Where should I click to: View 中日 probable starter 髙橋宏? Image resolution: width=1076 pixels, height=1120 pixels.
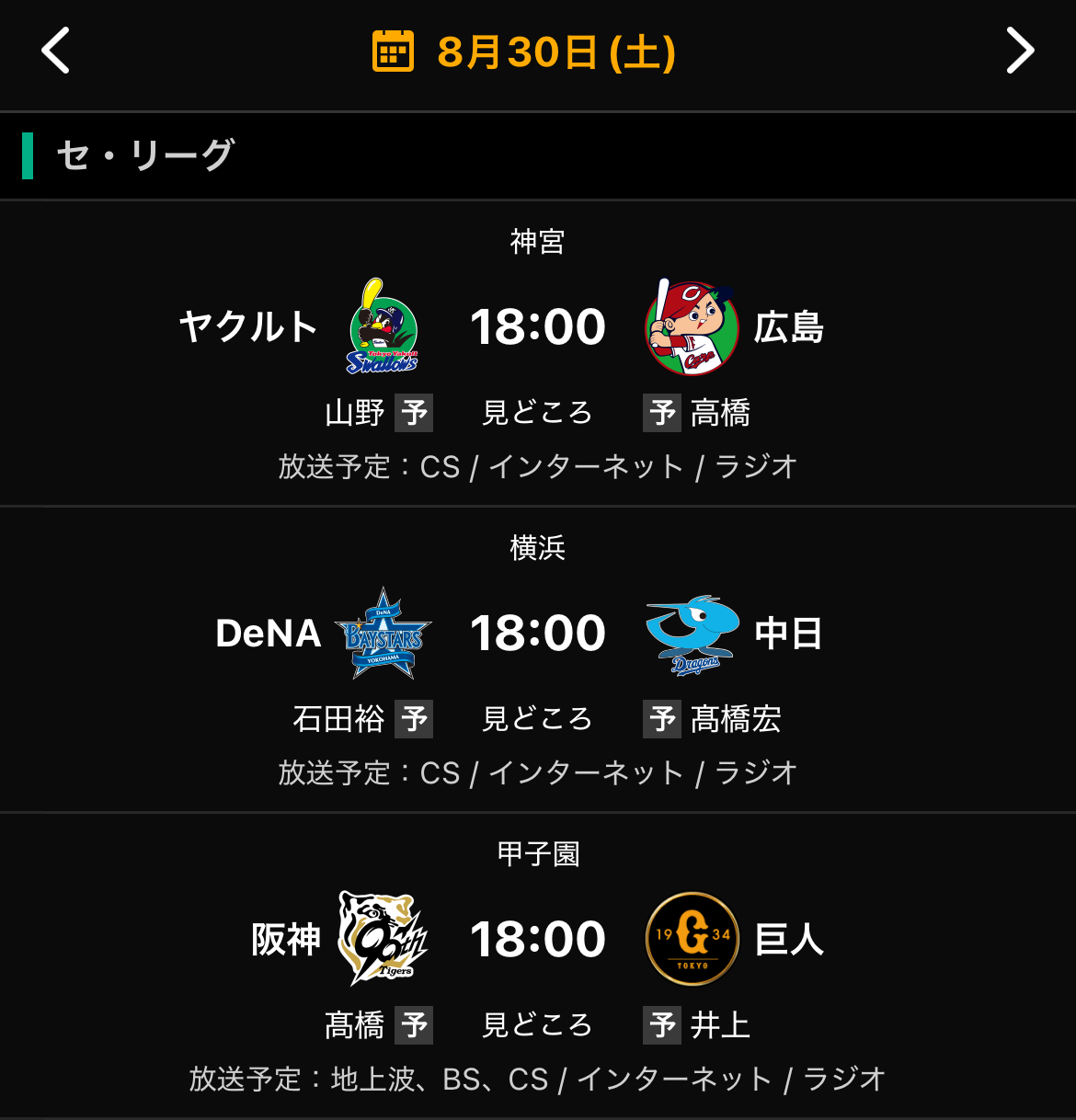click(x=735, y=719)
